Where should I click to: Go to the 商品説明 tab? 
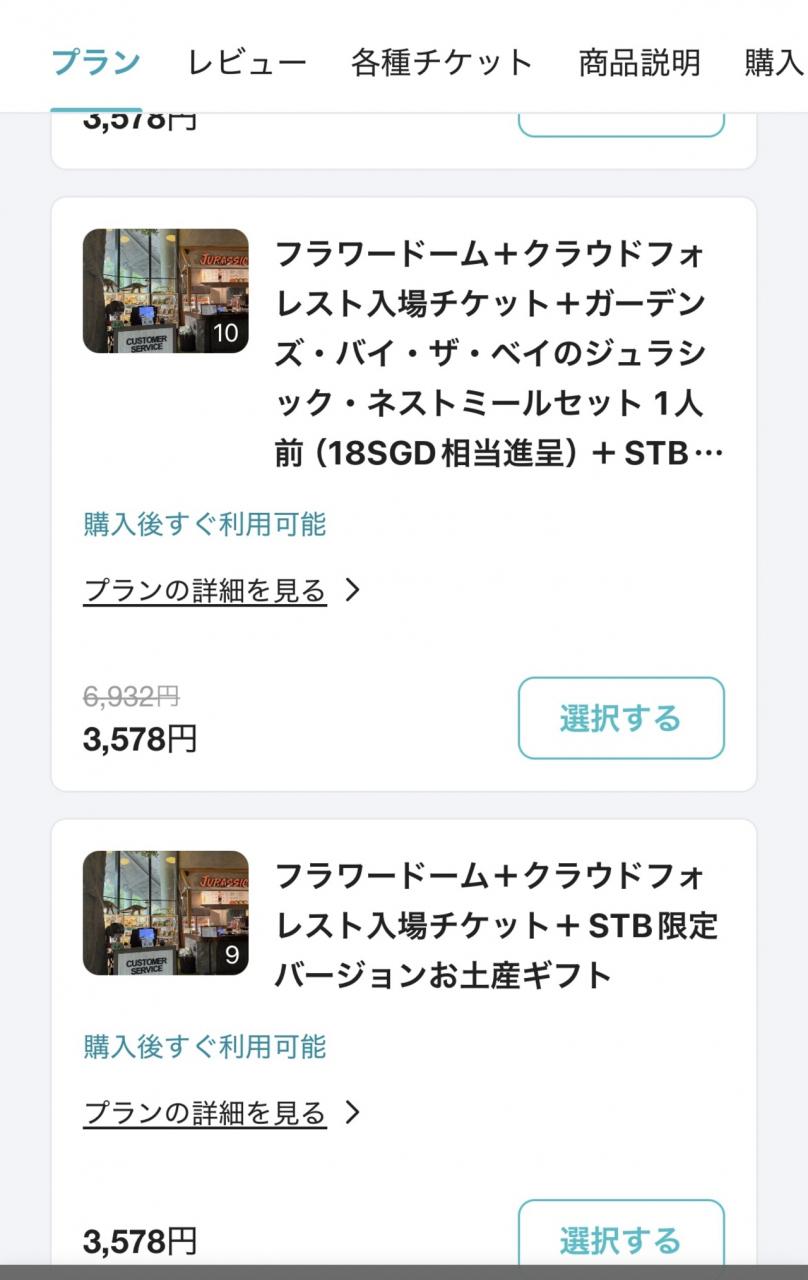[638, 63]
